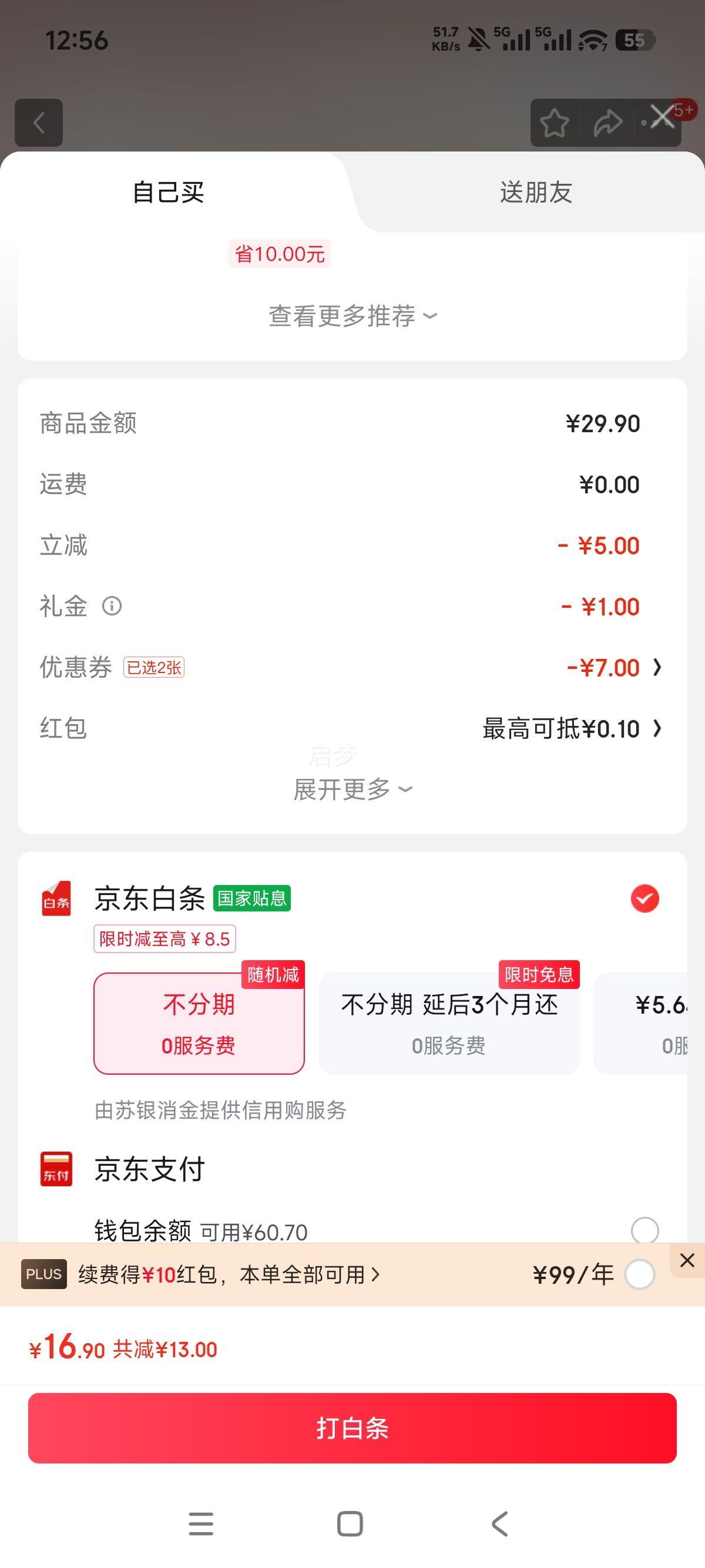Select 京东白条 payment method
This screenshot has height=1568, width=705.
pyautogui.click(x=644, y=899)
